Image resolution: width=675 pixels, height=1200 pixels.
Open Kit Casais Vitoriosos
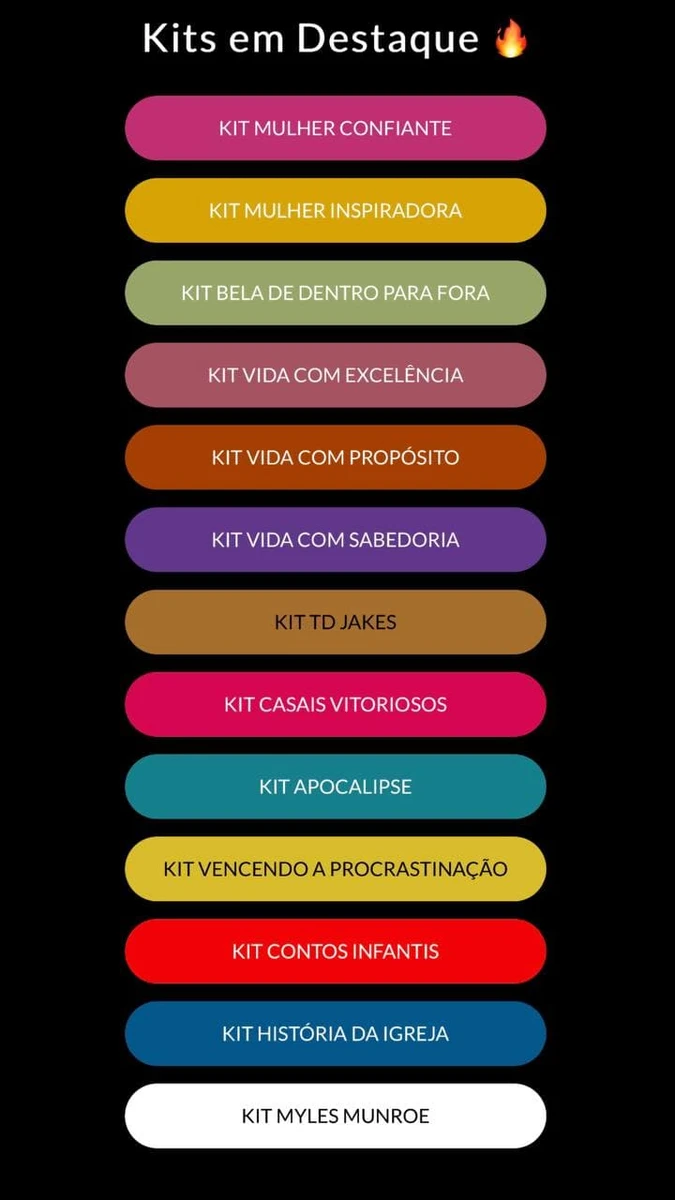point(335,704)
